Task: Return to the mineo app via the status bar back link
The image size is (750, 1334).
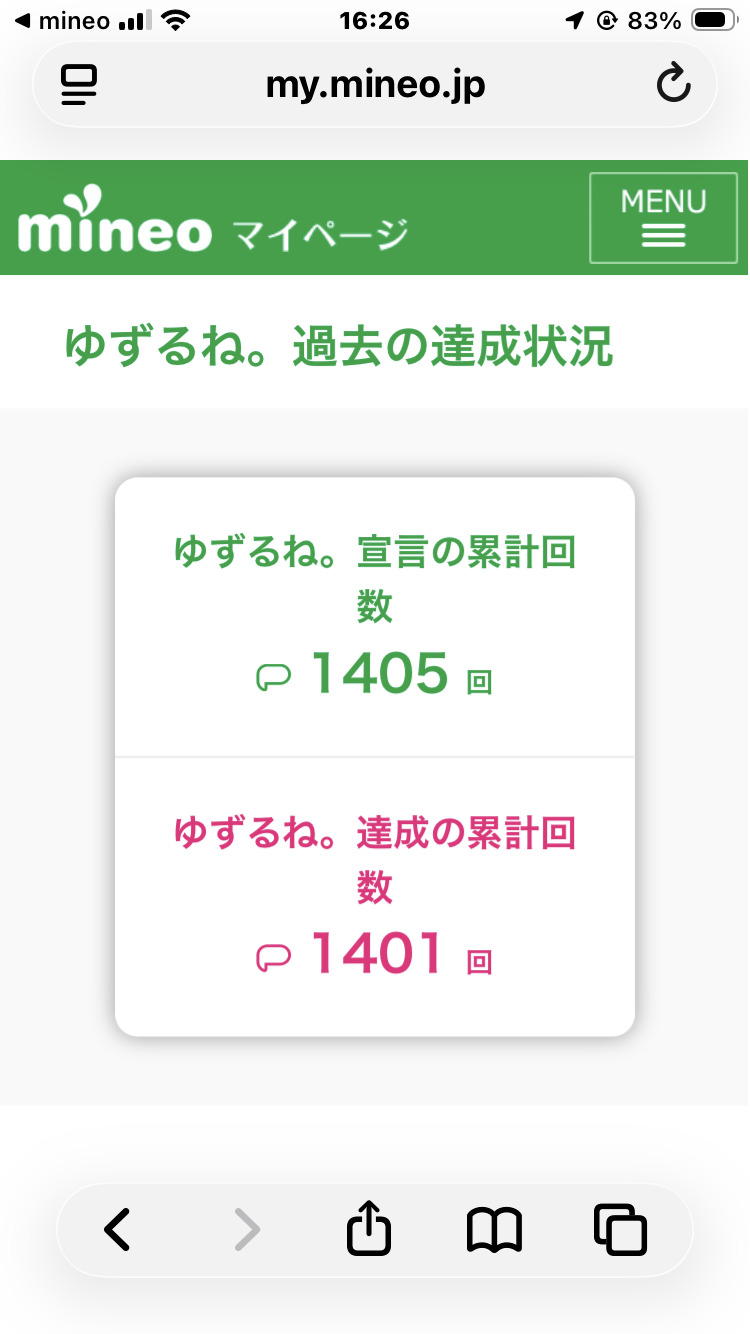Action: [62, 20]
